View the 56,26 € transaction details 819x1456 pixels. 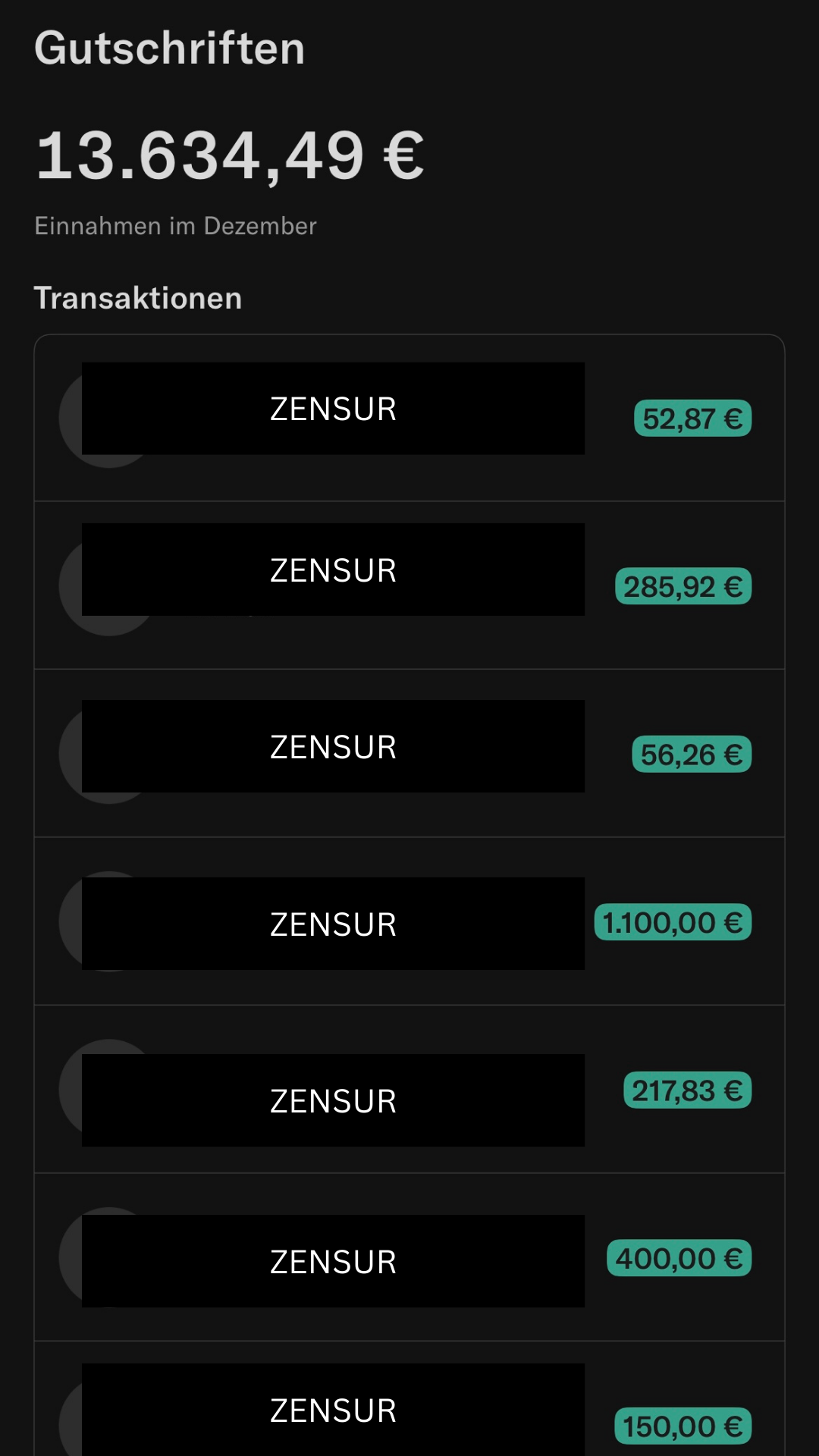click(409, 754)
